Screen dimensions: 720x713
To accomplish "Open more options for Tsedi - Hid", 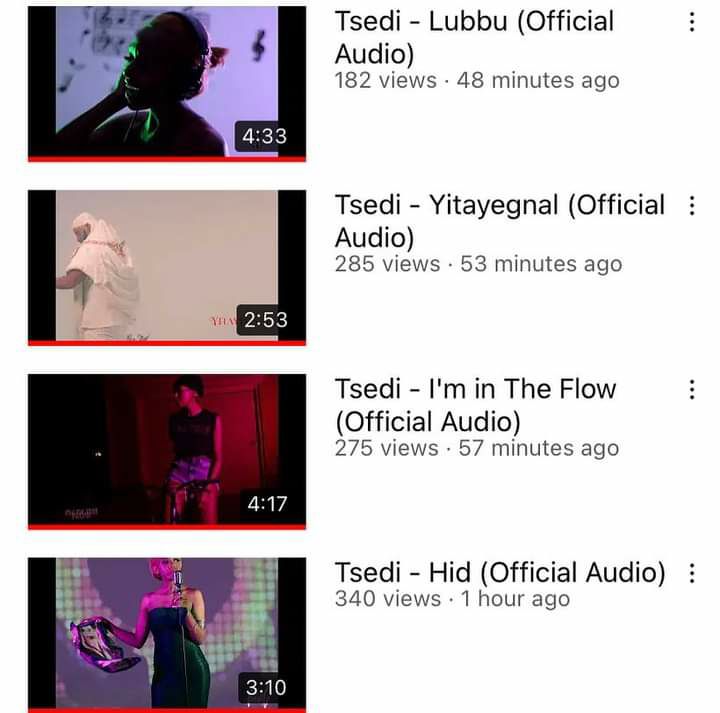I will (x=691, y=574).
